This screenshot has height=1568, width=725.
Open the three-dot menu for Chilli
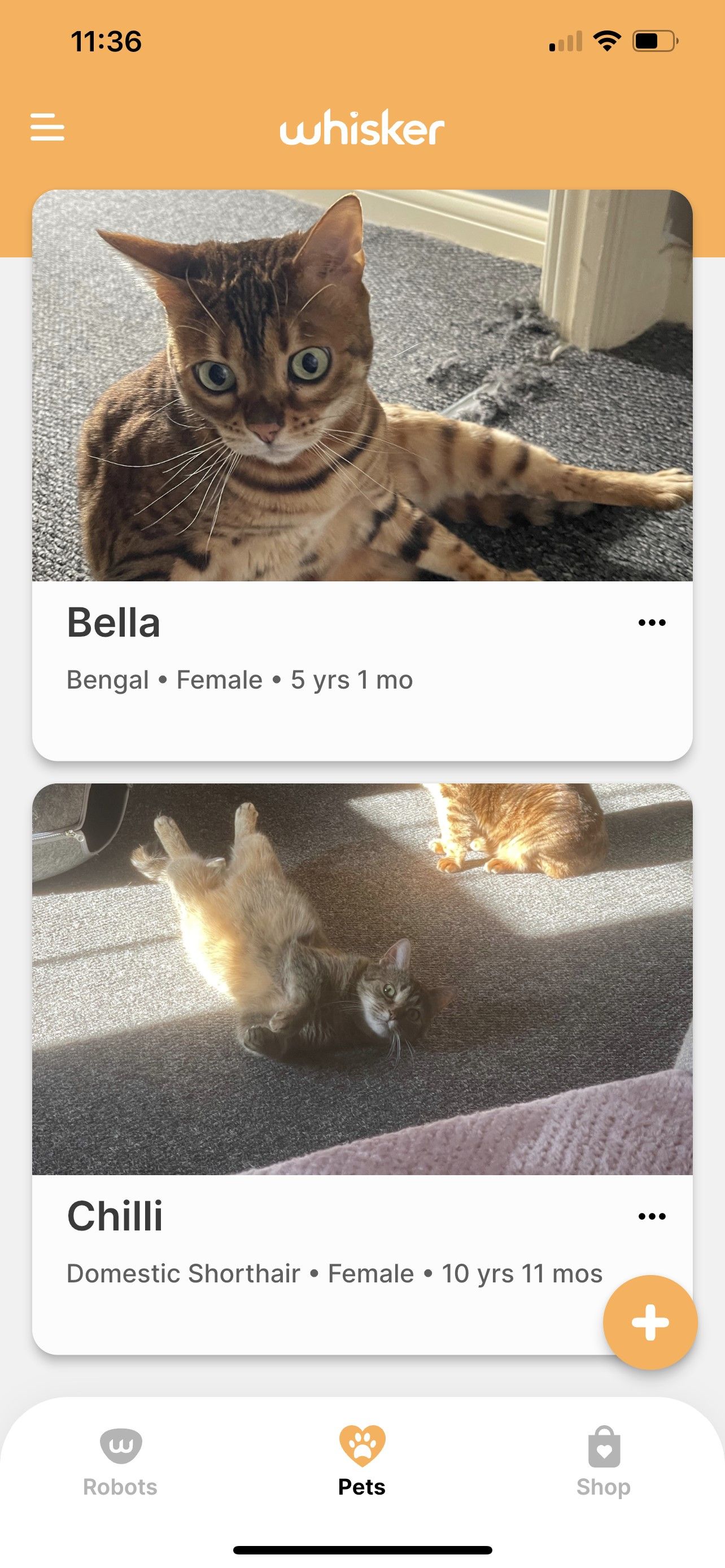652,1216
